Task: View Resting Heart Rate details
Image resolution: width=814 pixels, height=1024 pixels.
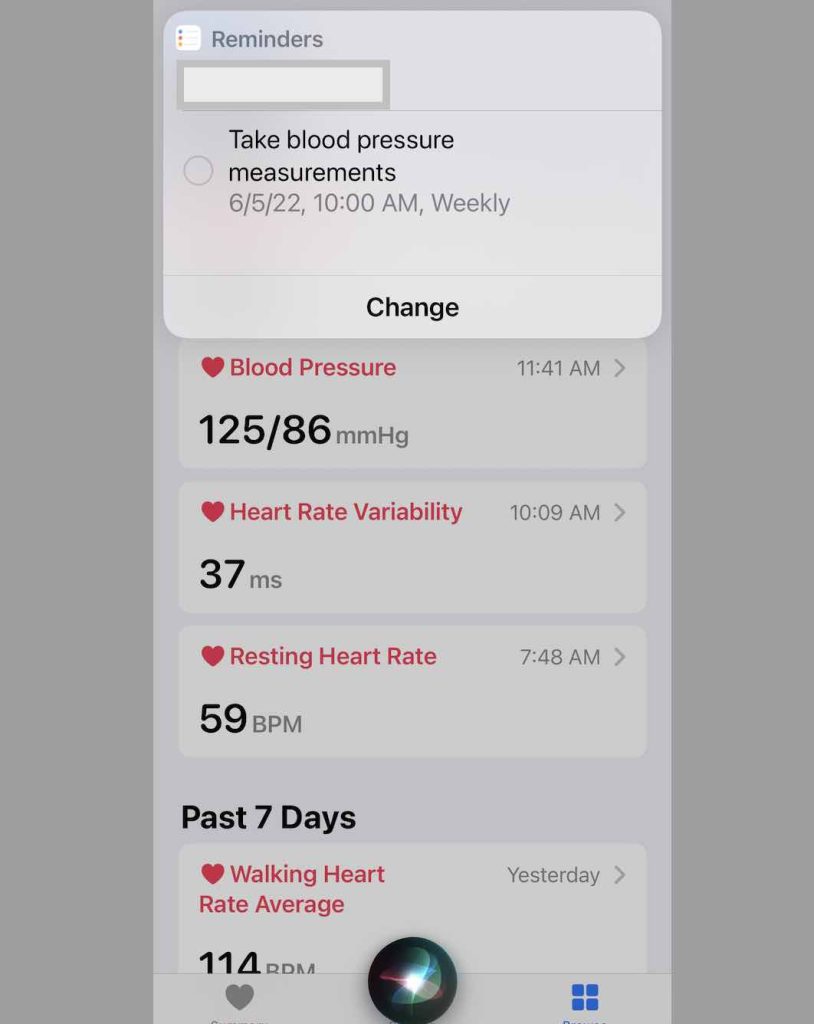Action: (x=412, y=691)
